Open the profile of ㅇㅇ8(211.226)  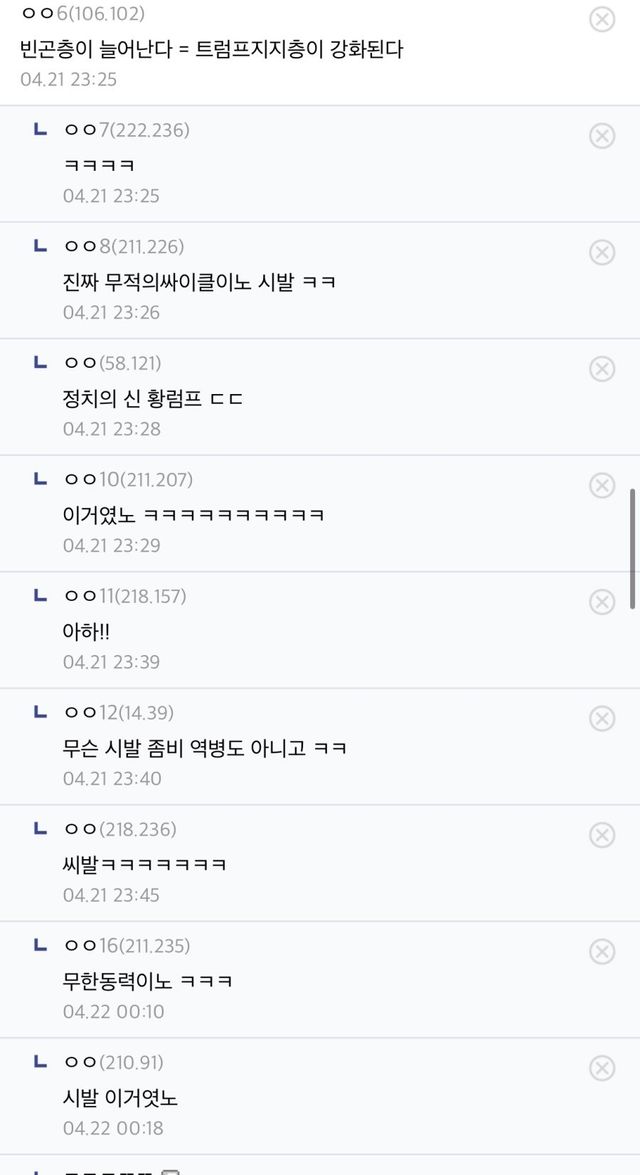pyautogui.click(x=124, y=247)
